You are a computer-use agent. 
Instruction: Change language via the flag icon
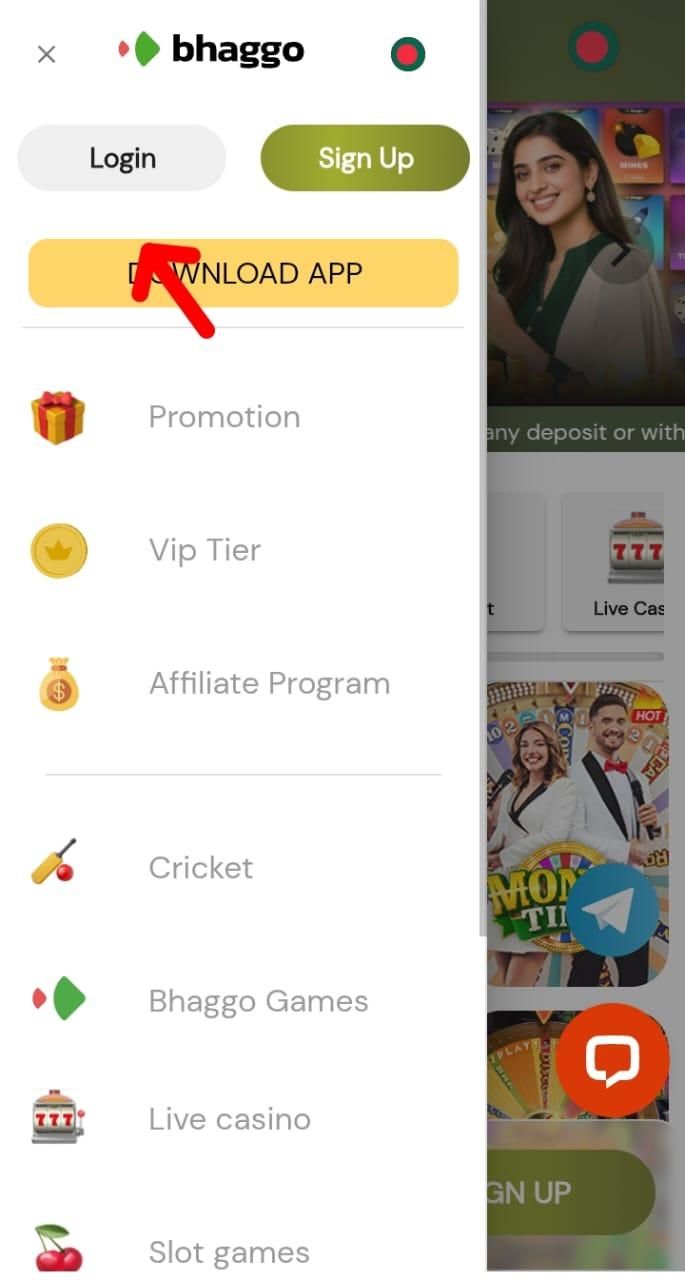(407, 54)
